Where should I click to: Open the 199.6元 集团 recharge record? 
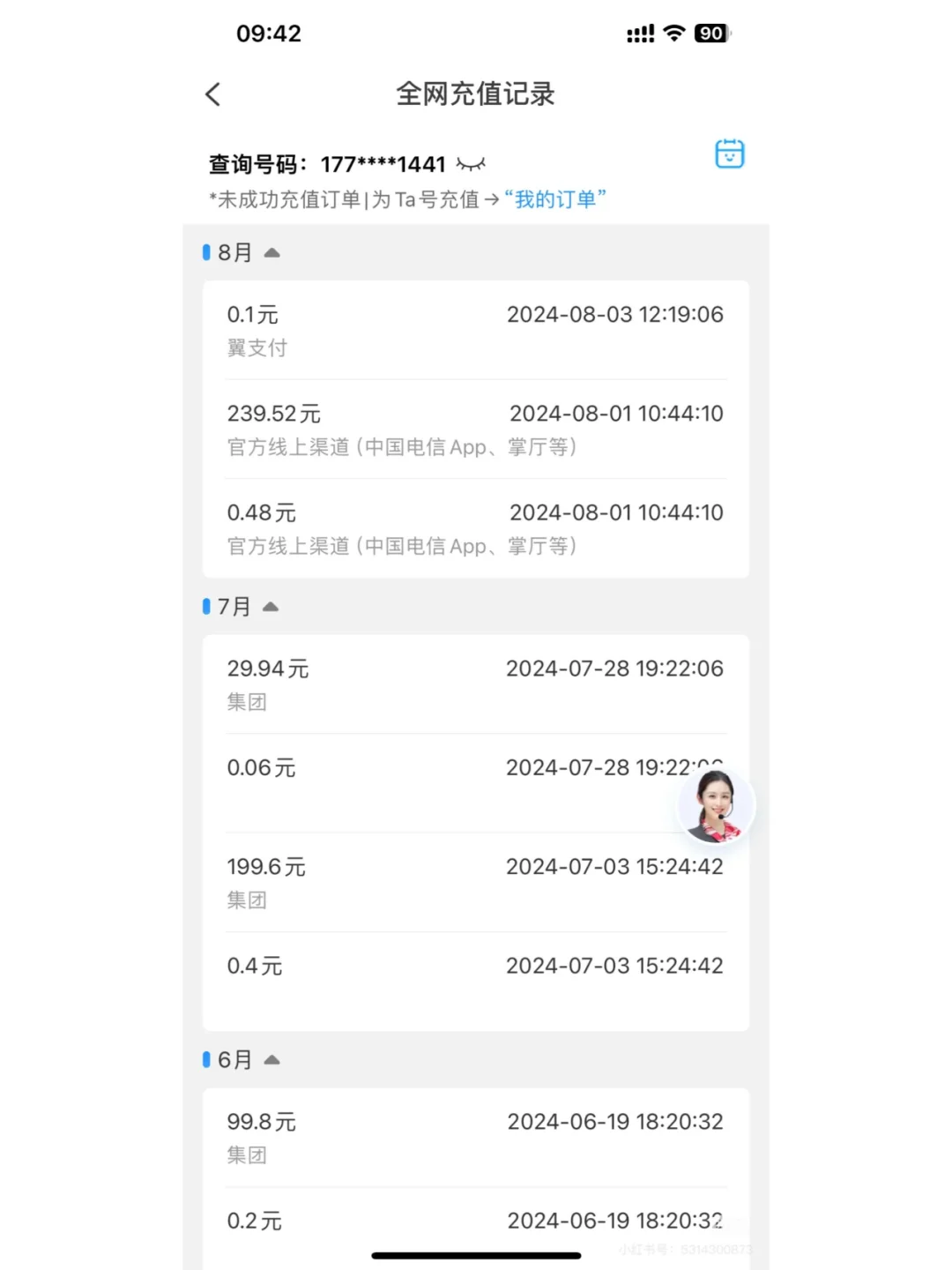click(476, 882)
